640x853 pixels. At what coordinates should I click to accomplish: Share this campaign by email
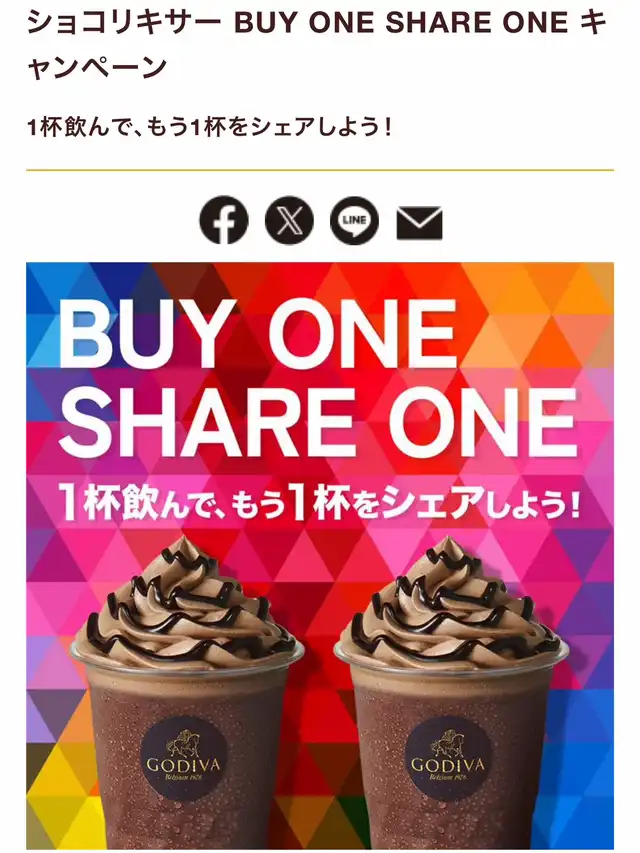tap(419, 221)
